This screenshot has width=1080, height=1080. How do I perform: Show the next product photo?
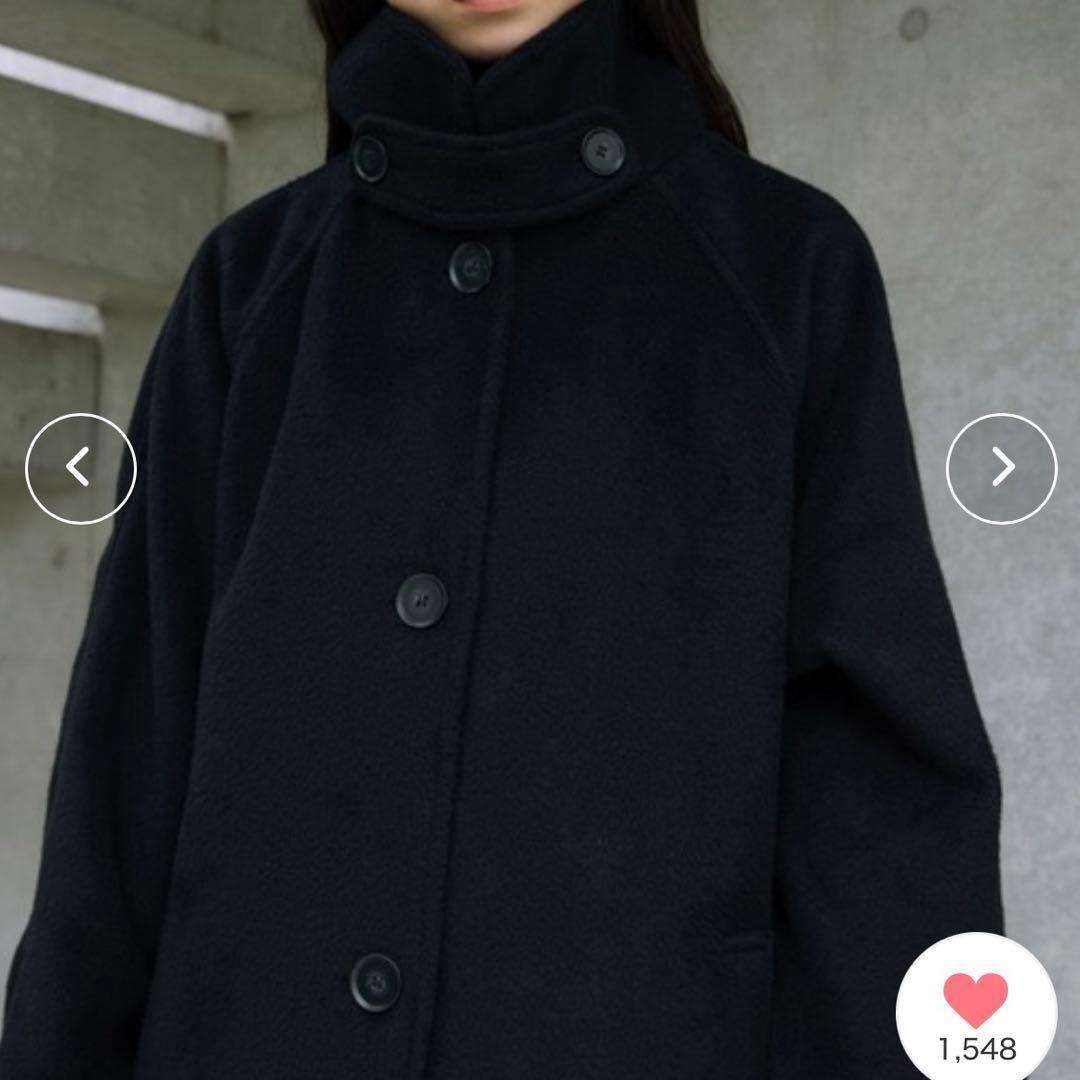(1001, 468)
